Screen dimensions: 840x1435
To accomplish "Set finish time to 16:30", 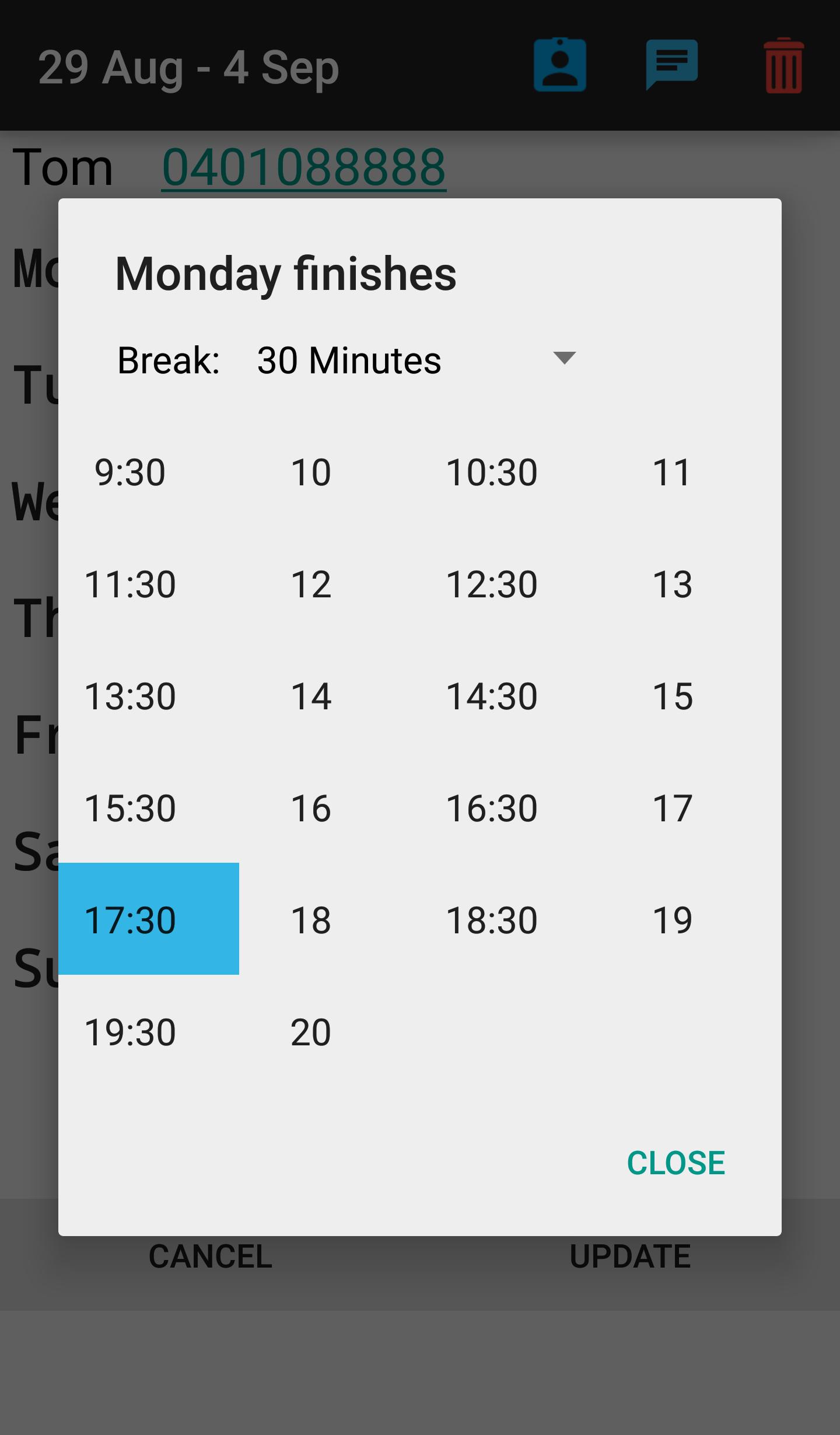I will tap(492, 808).
